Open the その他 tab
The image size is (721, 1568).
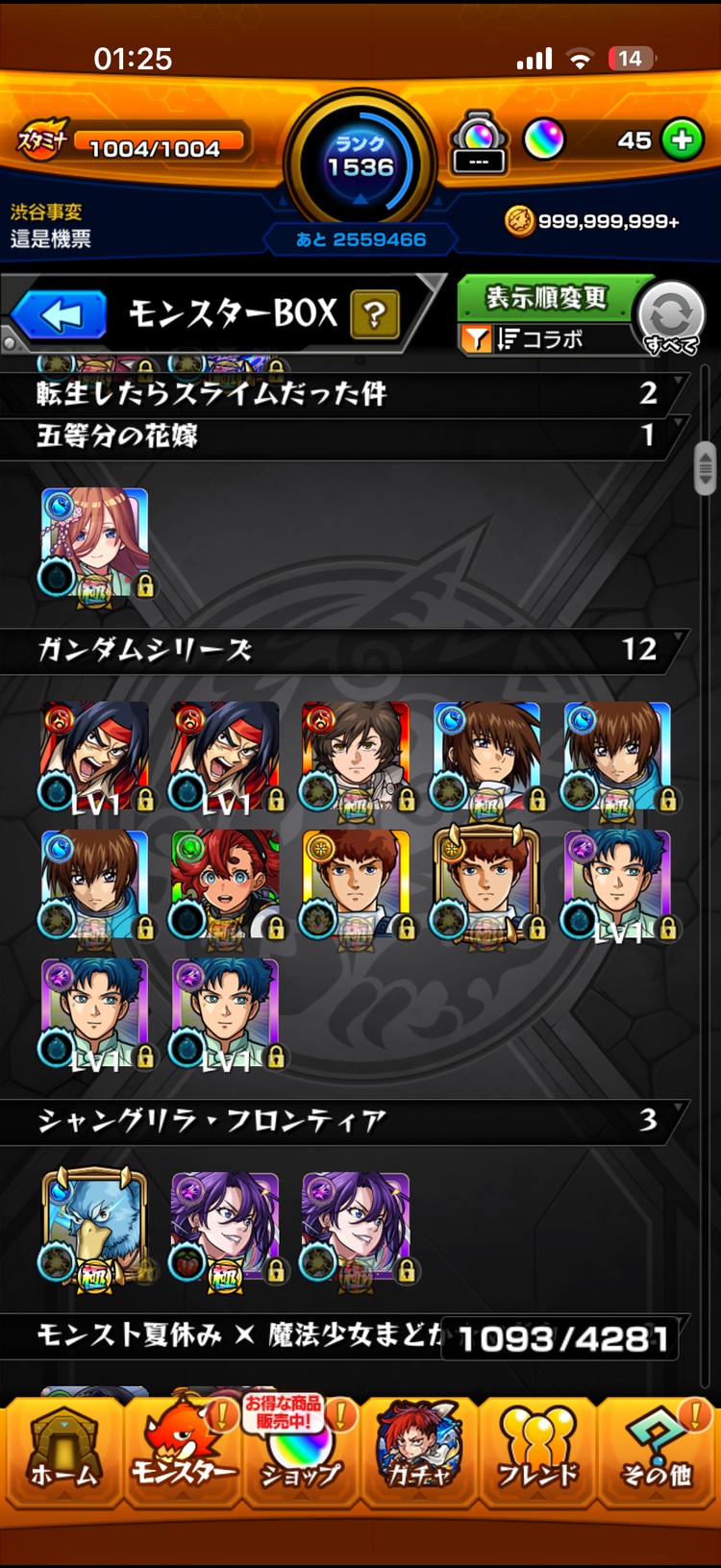[x=656, y=1452]
